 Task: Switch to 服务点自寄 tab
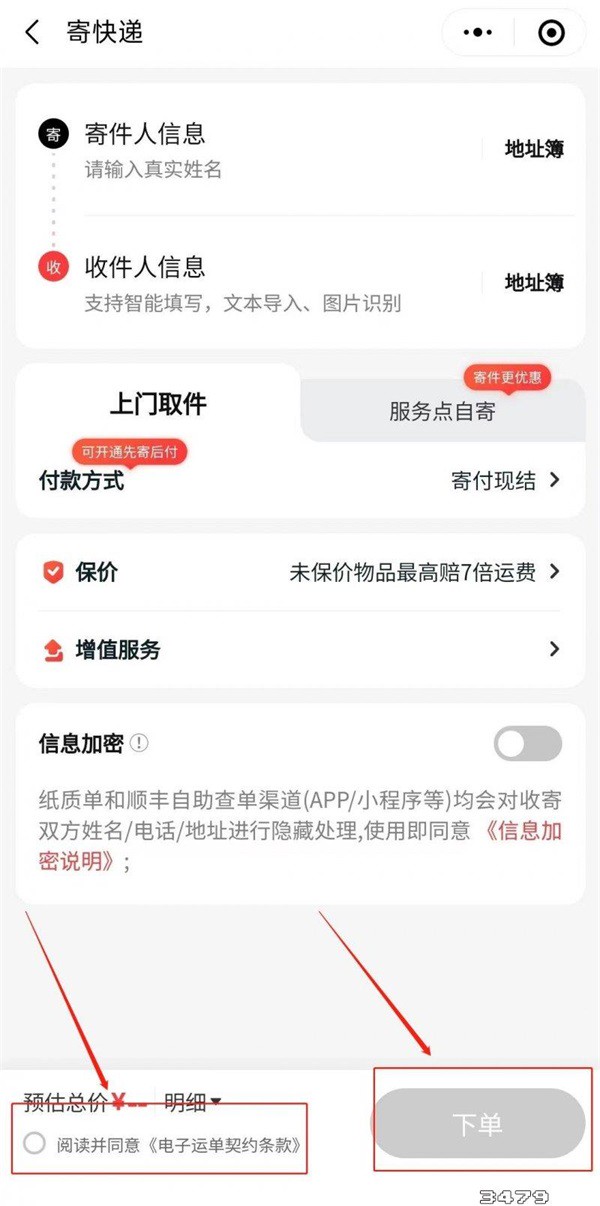442,411
